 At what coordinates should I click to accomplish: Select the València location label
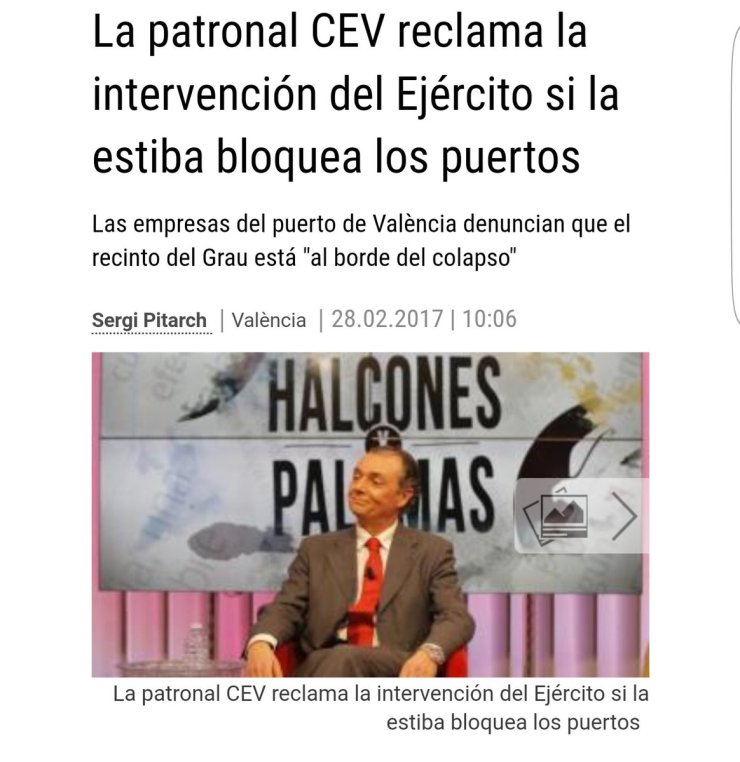pyautogui.click(x=269, y=320)
